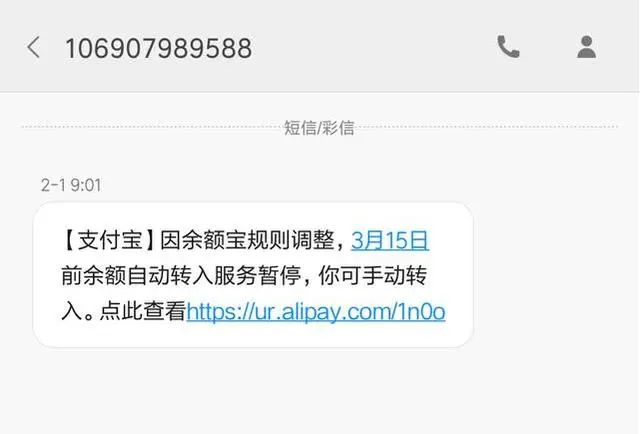The image size is (640, 434).
Task: Call the number 106907989588
Action: pos(508,47)
